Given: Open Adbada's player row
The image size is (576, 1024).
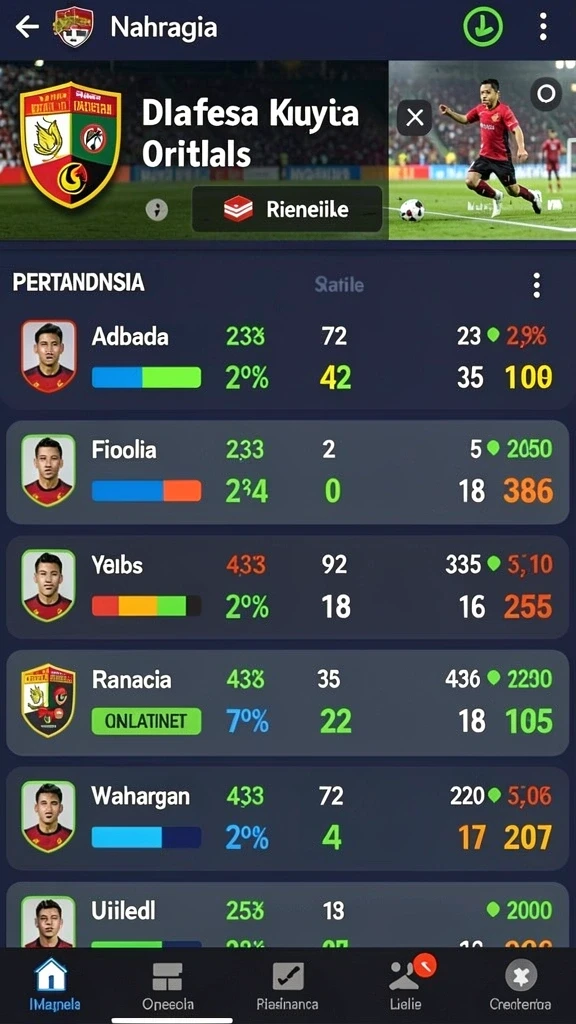Looking at the screenshot, I should pyautogui.click(x=287, y=357).
